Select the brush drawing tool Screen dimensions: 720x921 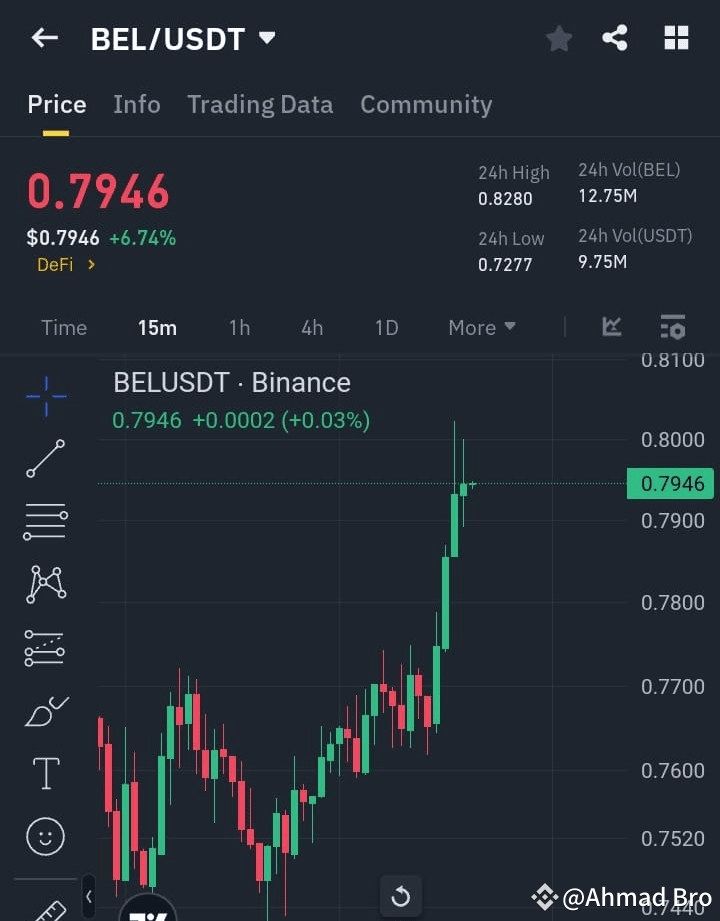(x=44, y=710)
